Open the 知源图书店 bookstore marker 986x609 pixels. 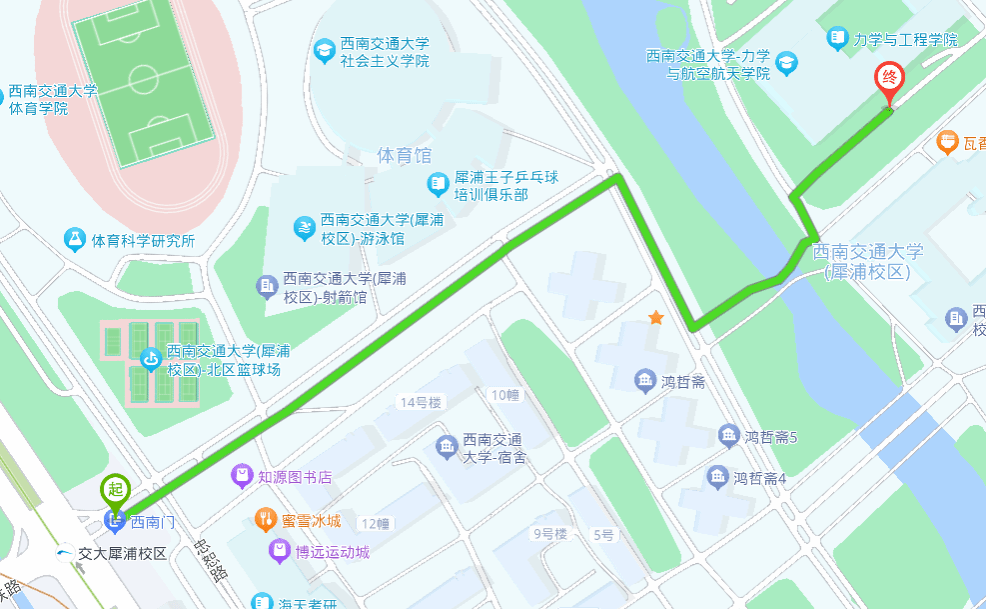(x=242, y=476)
